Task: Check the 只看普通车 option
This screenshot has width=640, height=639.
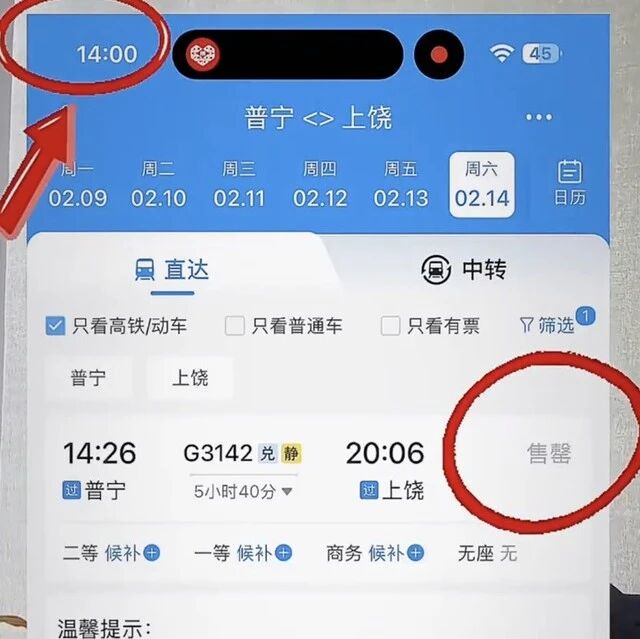Action: [x=235, y=326]
